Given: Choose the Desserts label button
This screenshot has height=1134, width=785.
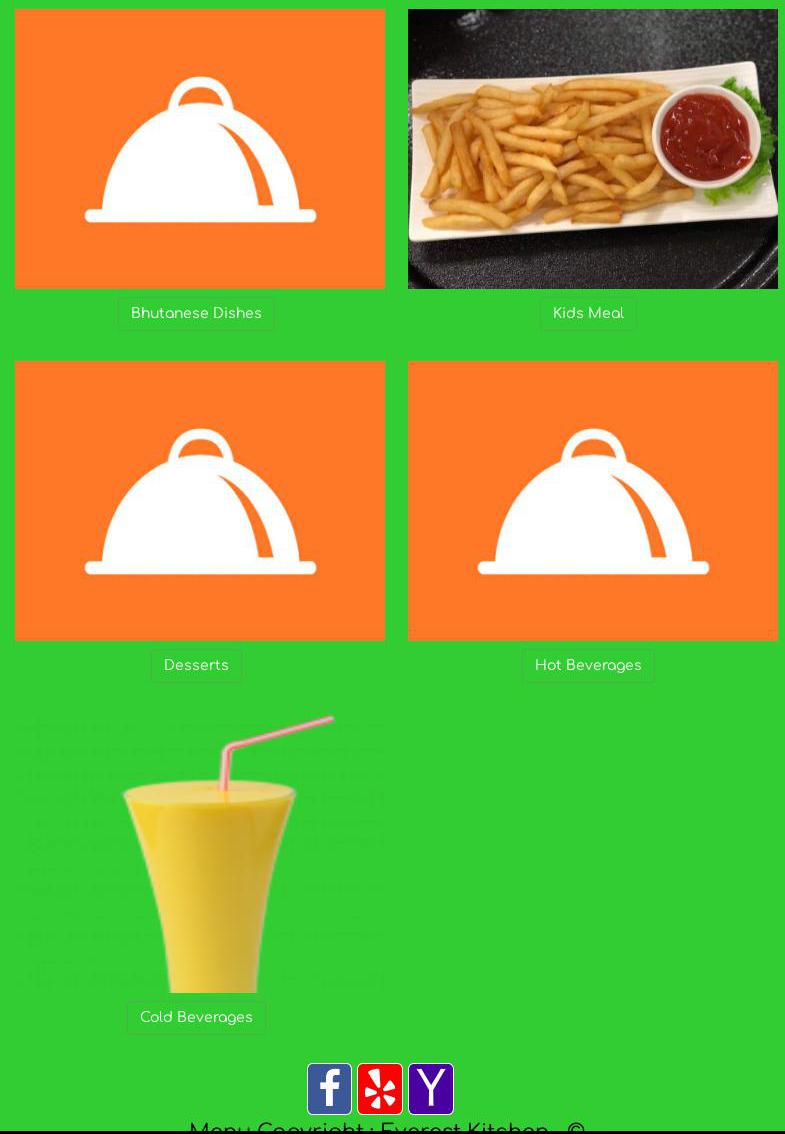Looking at the screenshot, I should (196, 666).
